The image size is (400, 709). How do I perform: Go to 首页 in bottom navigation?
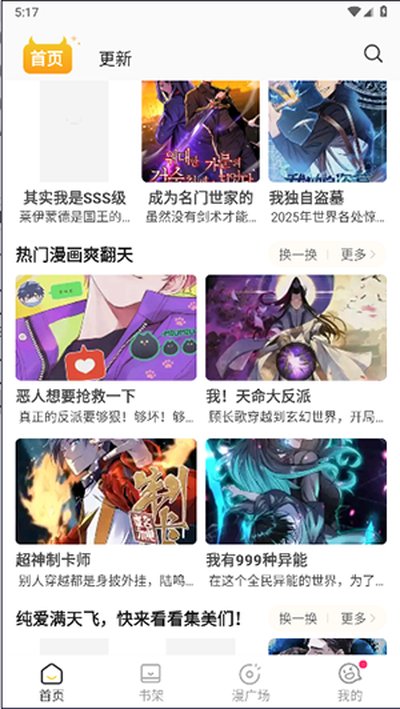52,681
